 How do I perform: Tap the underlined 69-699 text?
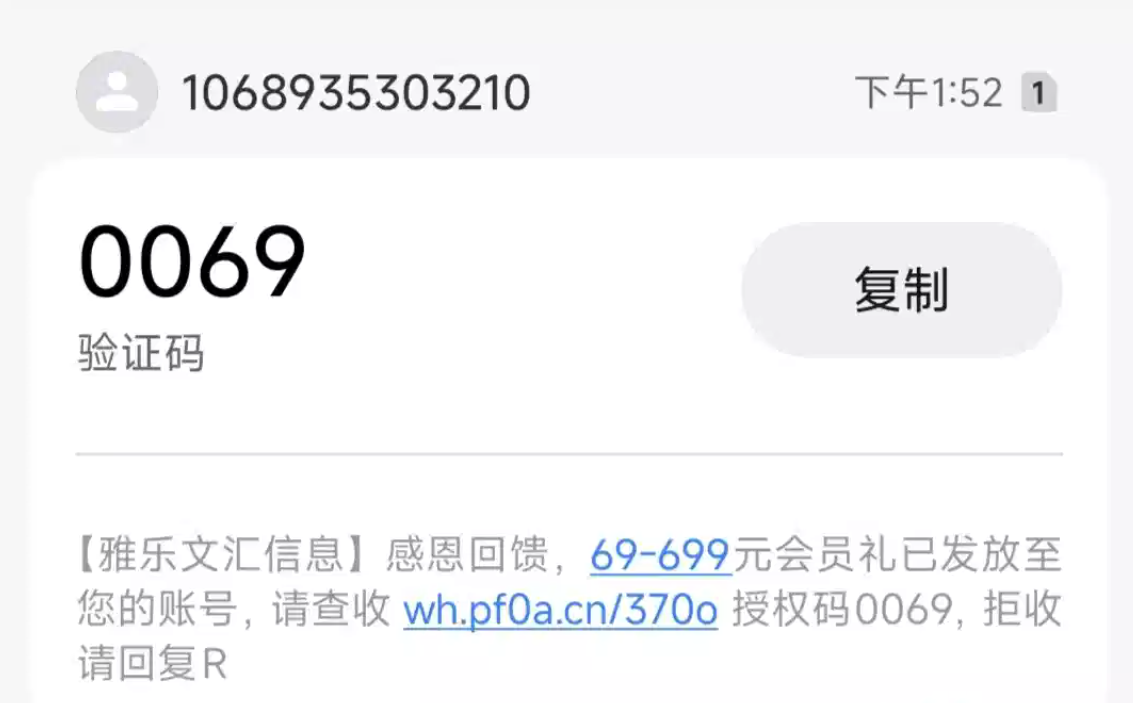[x=661, y=555]
